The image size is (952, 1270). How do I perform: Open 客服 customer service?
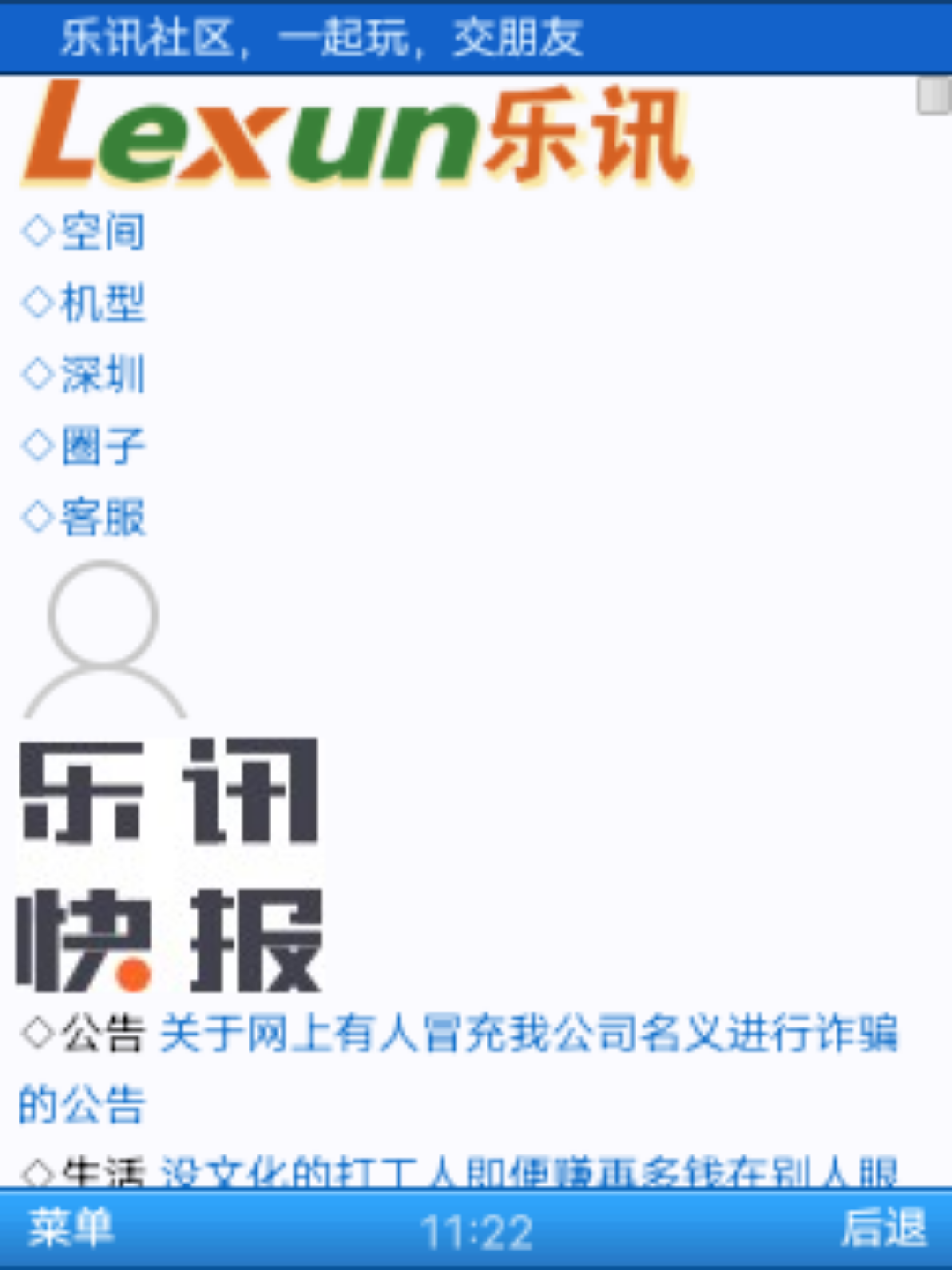[101, 518]
